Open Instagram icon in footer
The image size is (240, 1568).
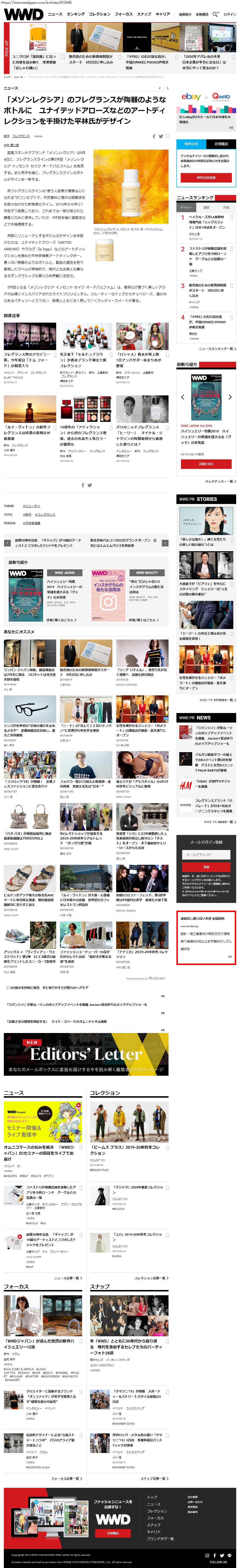[x=207, y=1555]
